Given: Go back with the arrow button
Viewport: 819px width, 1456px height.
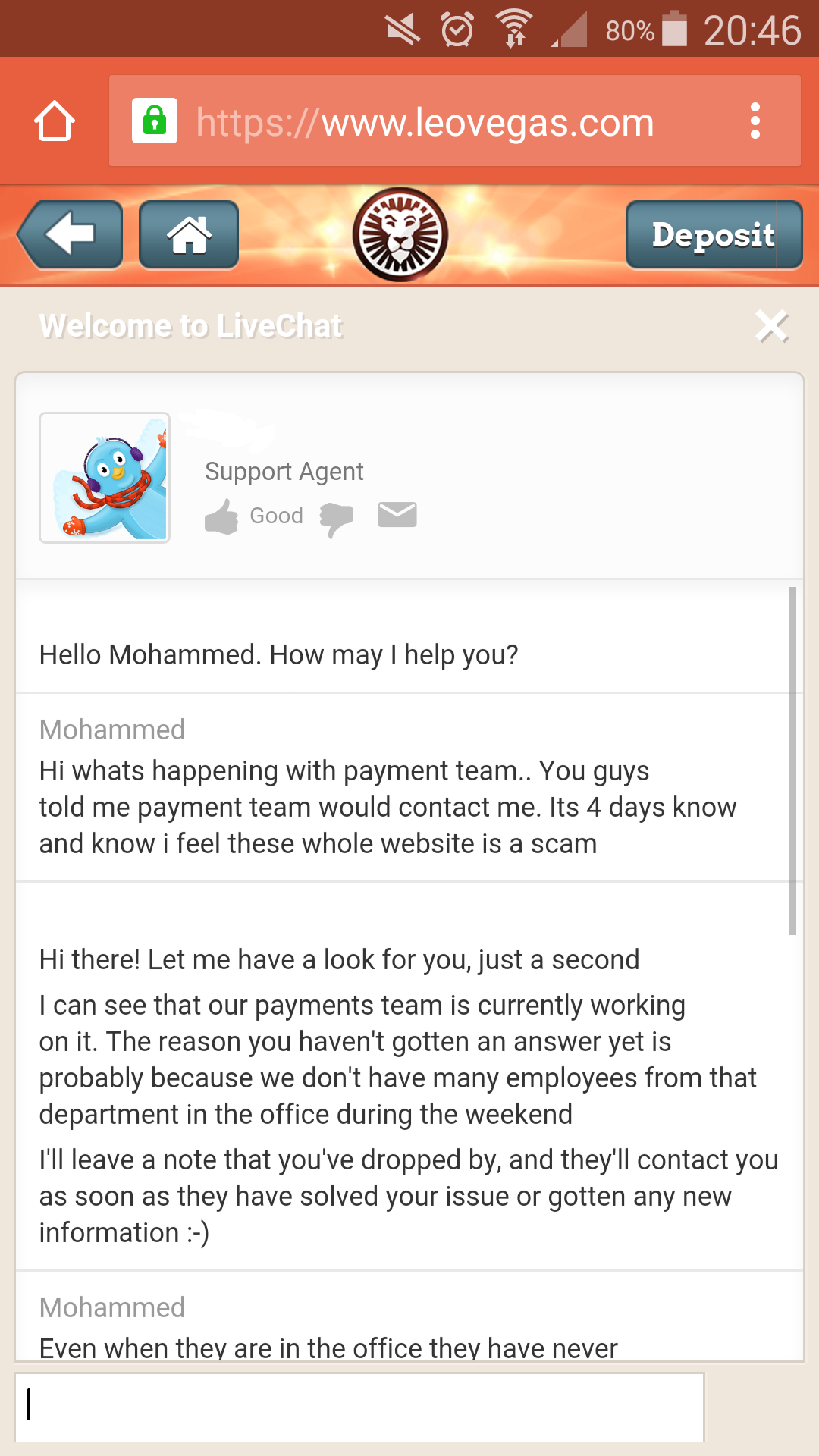Looking at the screenshot, I should click(x=70, y=235).
